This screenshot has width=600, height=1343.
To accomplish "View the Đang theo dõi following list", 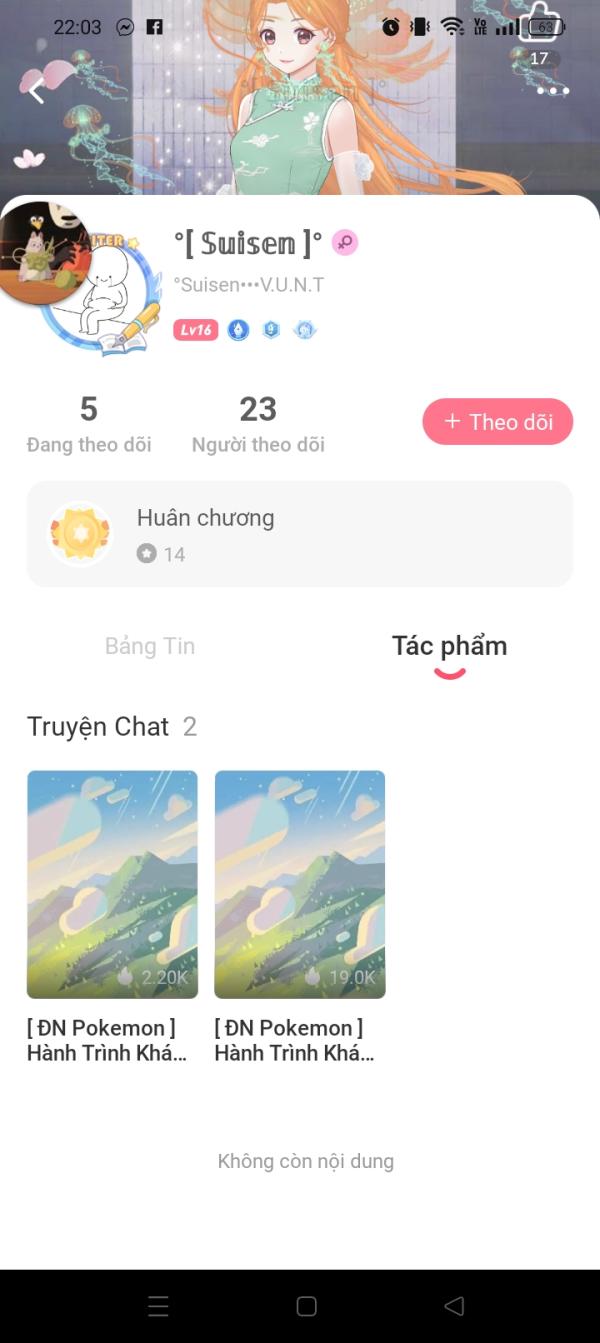I will 89,424.
